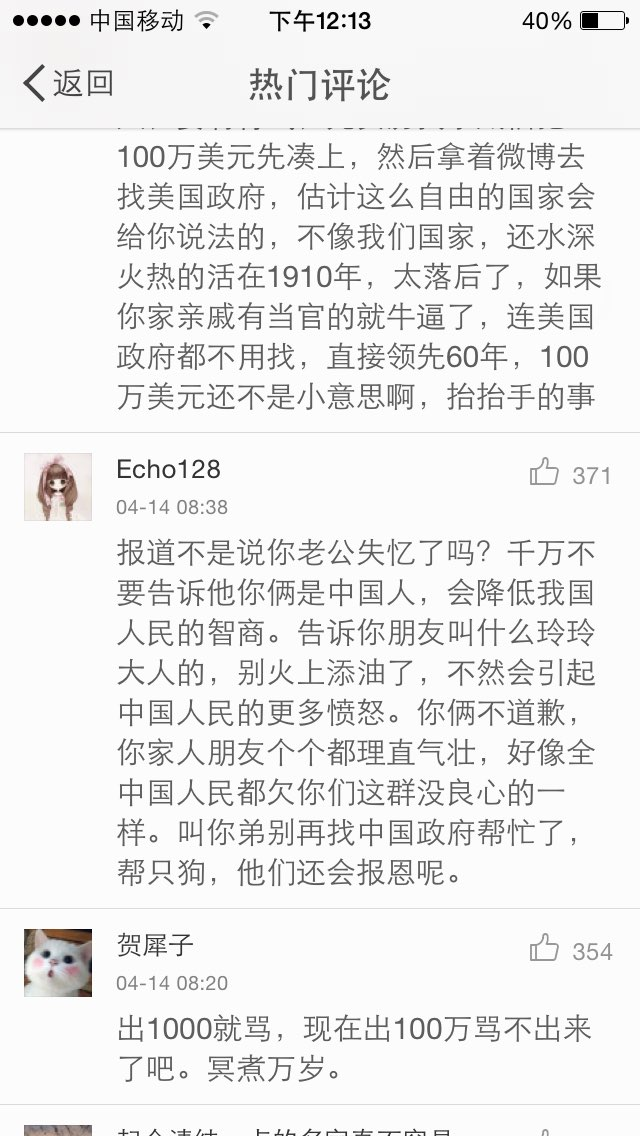This screenshot has height=1136, width=640.
Task: Go back using the 返回 button
Action: pyautogui.click(x=68, y=83)
